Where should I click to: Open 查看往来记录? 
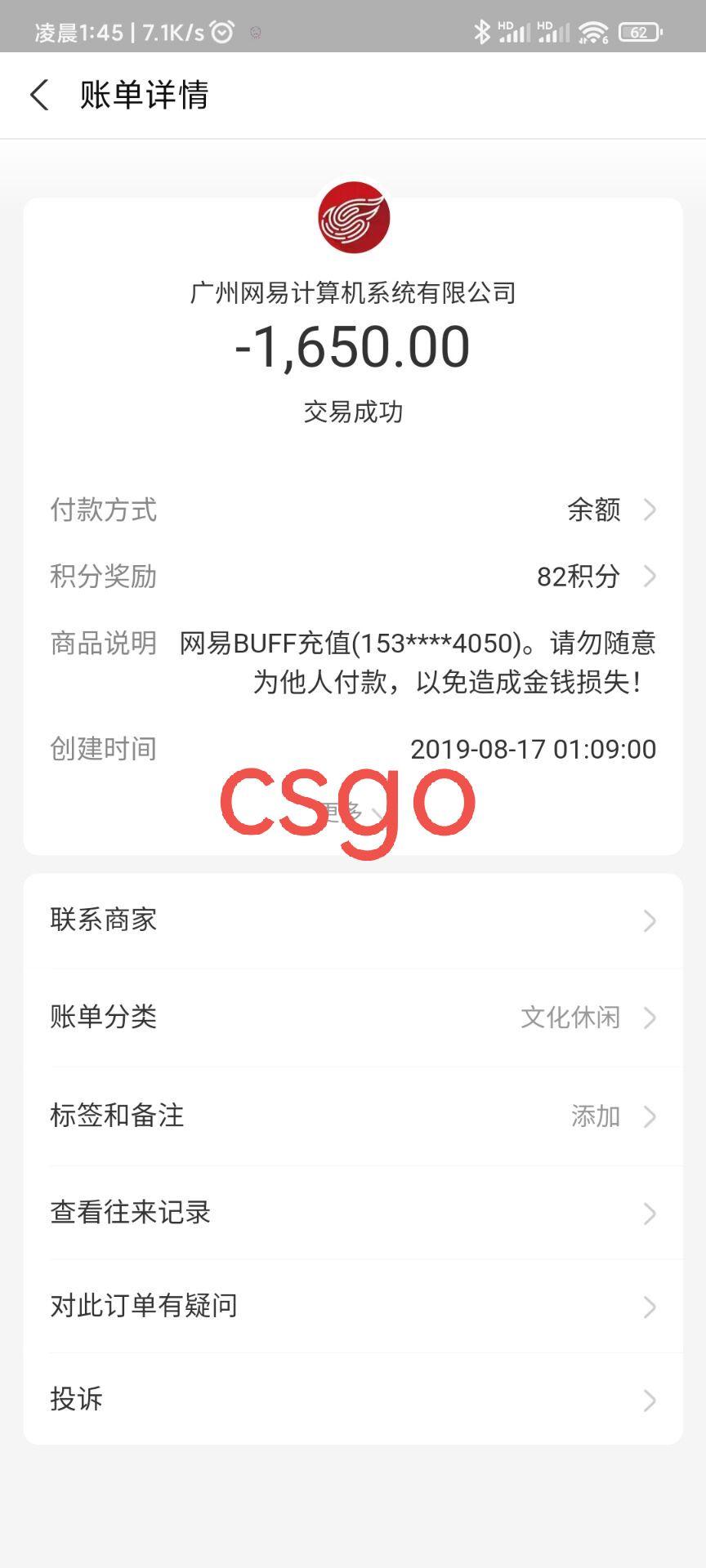click(x=353, y=1213)
